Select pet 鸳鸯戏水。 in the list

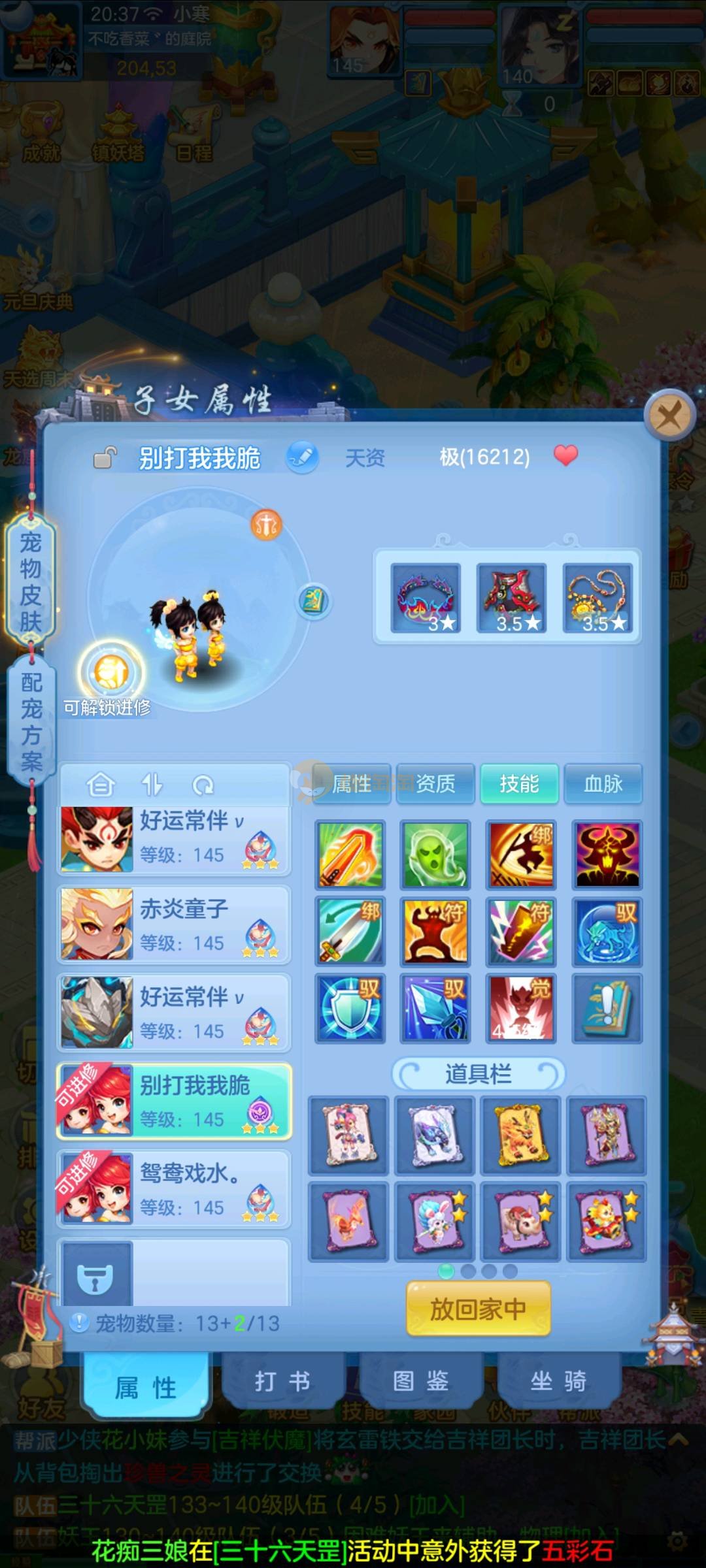tap(175, 1188)
